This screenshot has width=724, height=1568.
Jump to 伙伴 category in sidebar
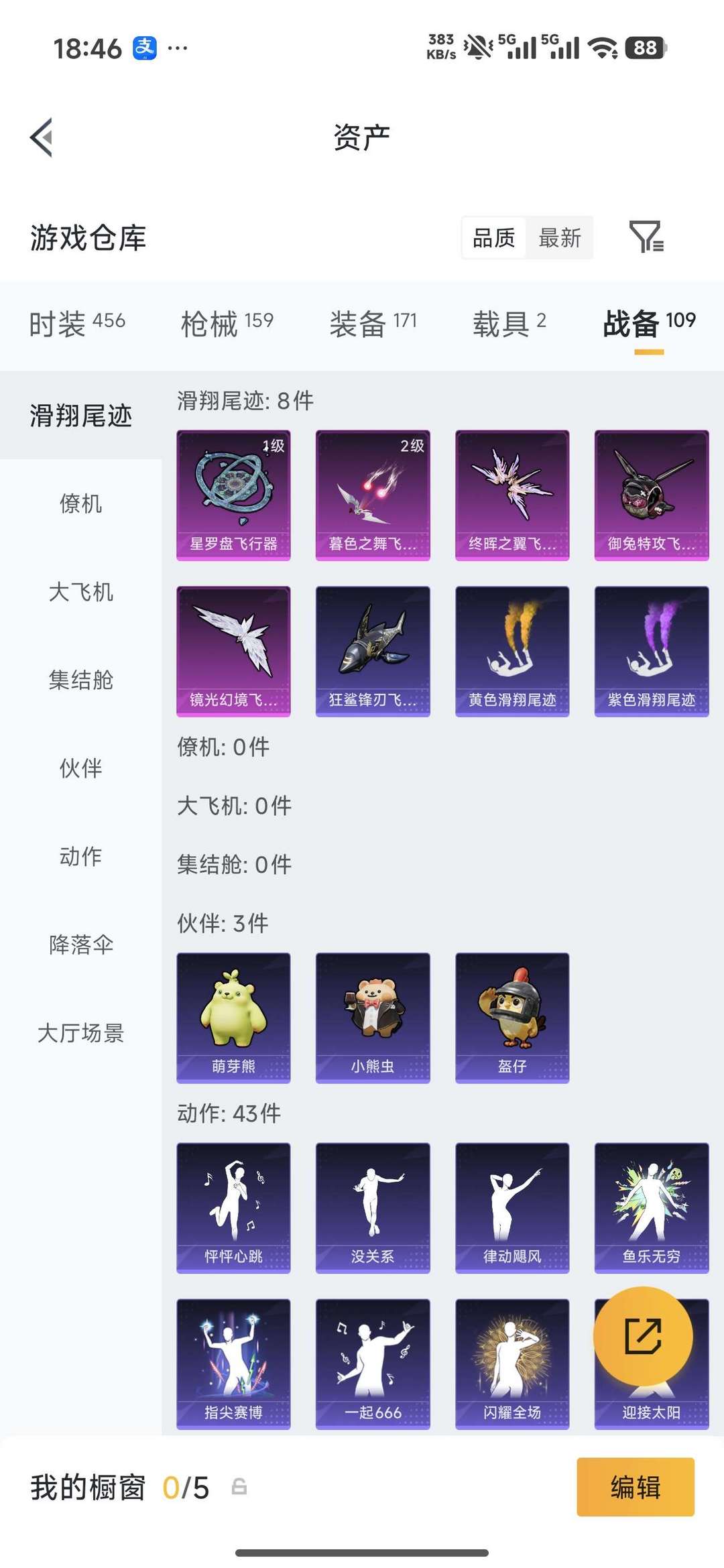(81, 768)
